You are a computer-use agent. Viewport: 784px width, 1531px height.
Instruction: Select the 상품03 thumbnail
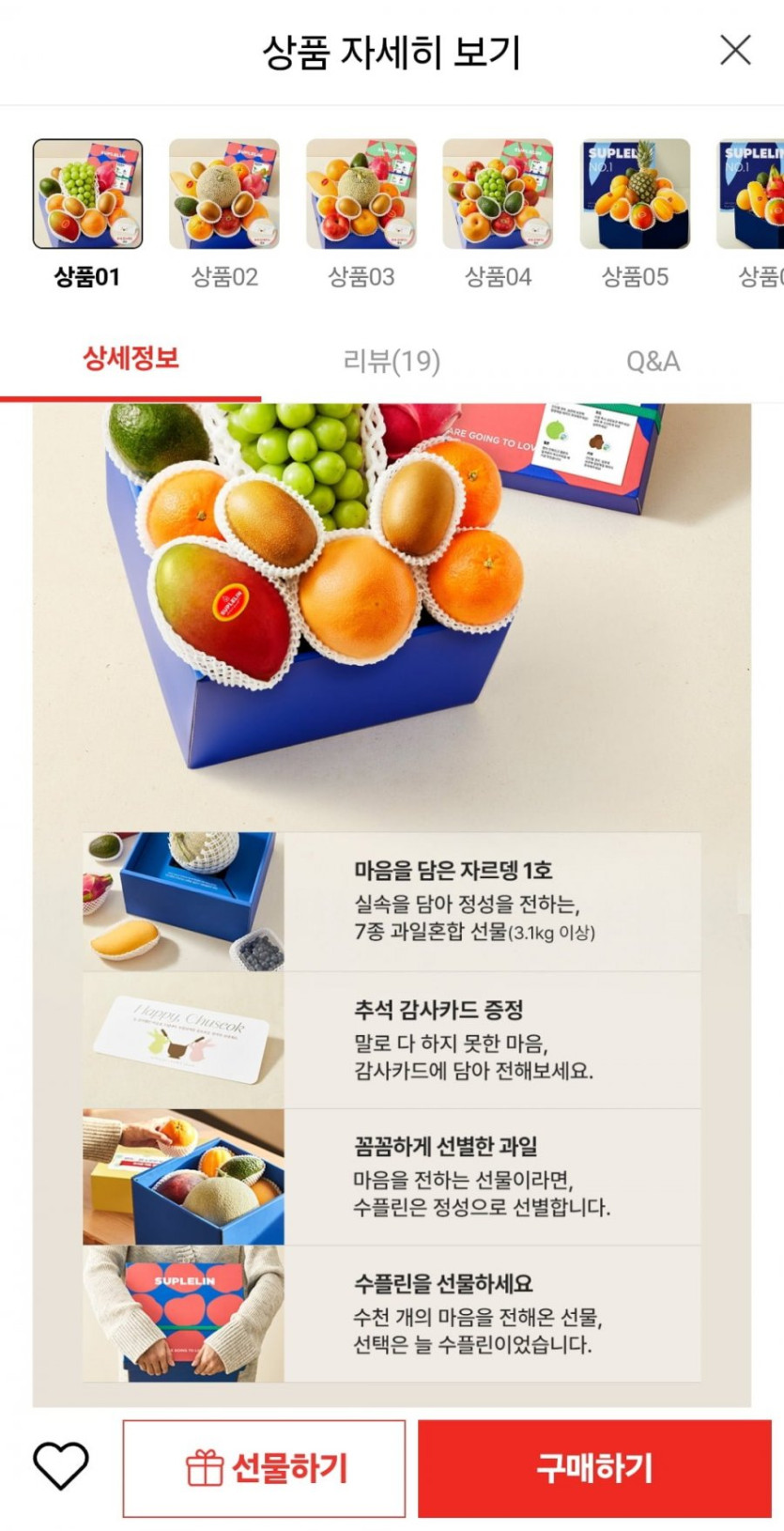tap(361, 193)
